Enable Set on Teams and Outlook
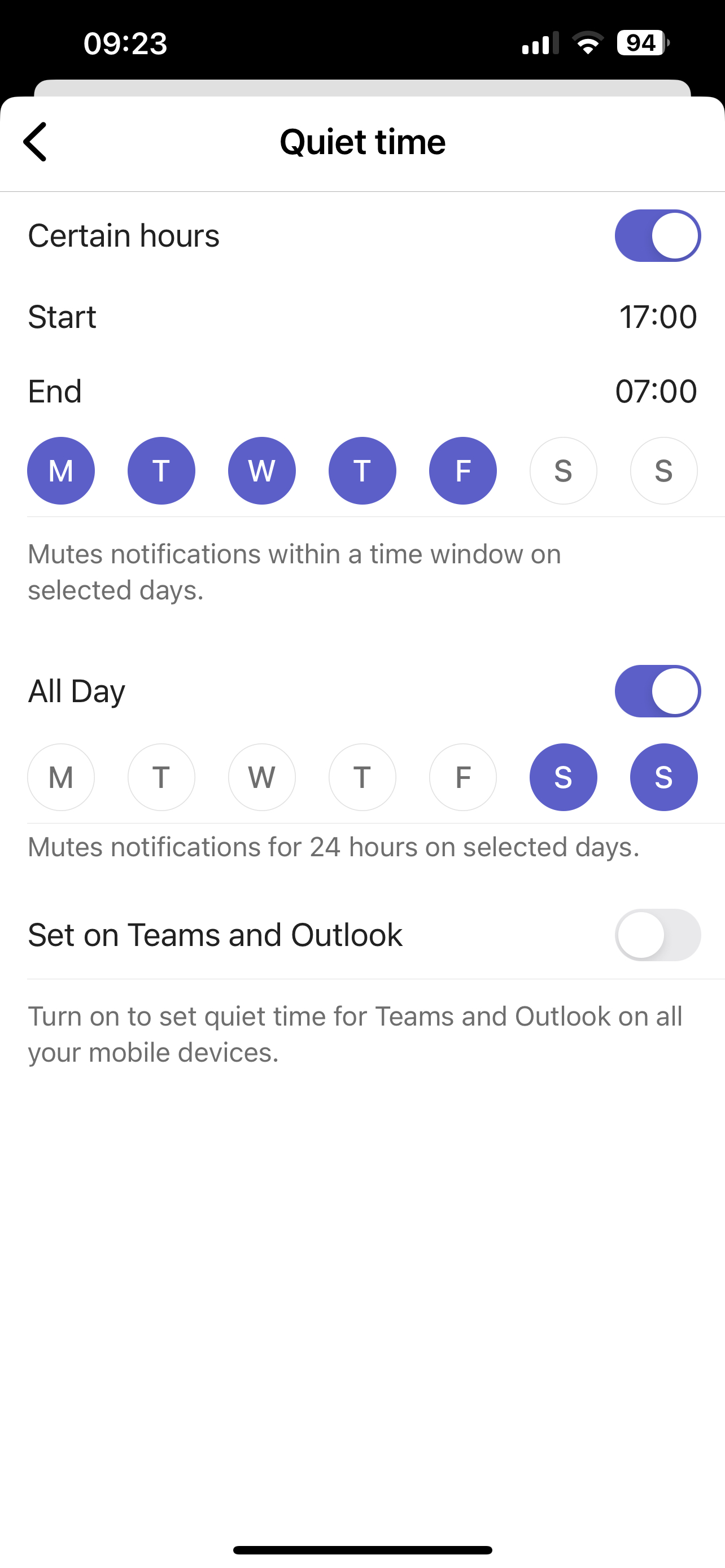 [x=657, y=934]
